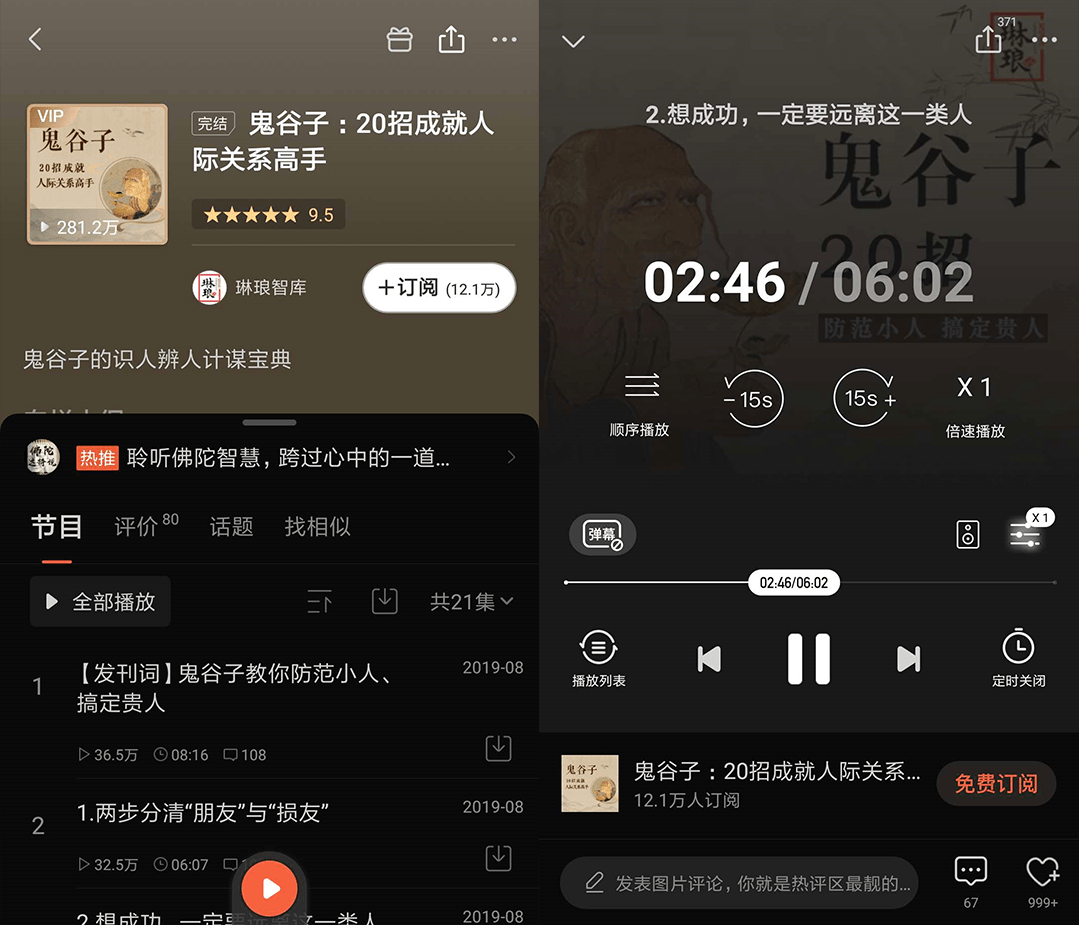Skip forward 15 seconds

[x=864, y=399]
